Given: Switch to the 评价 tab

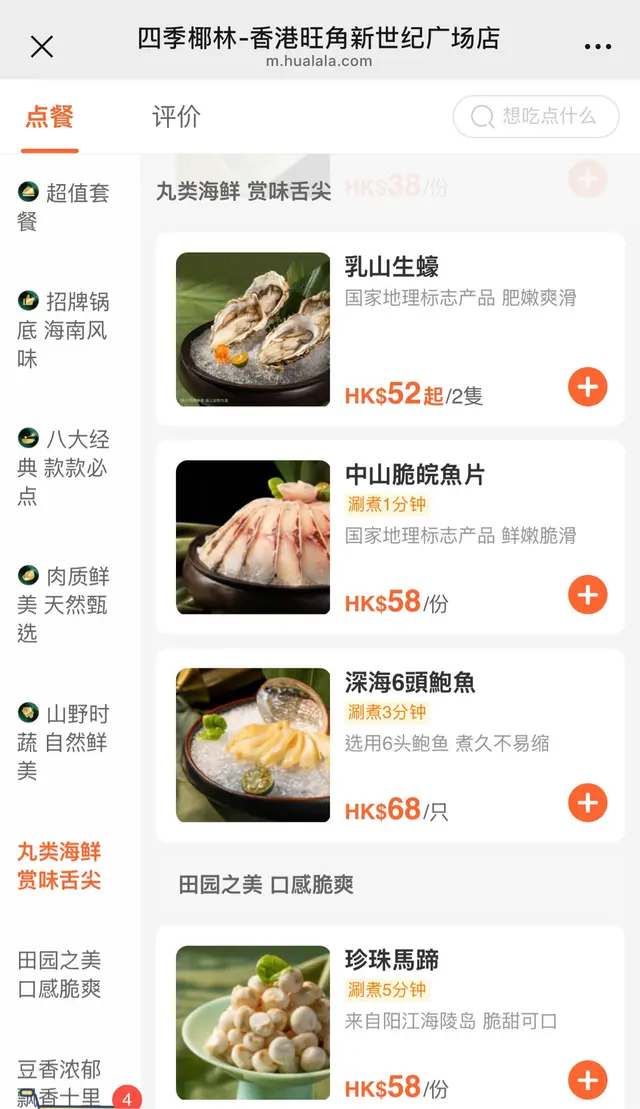Looking at the screenshot, I should tap(176, 116).
